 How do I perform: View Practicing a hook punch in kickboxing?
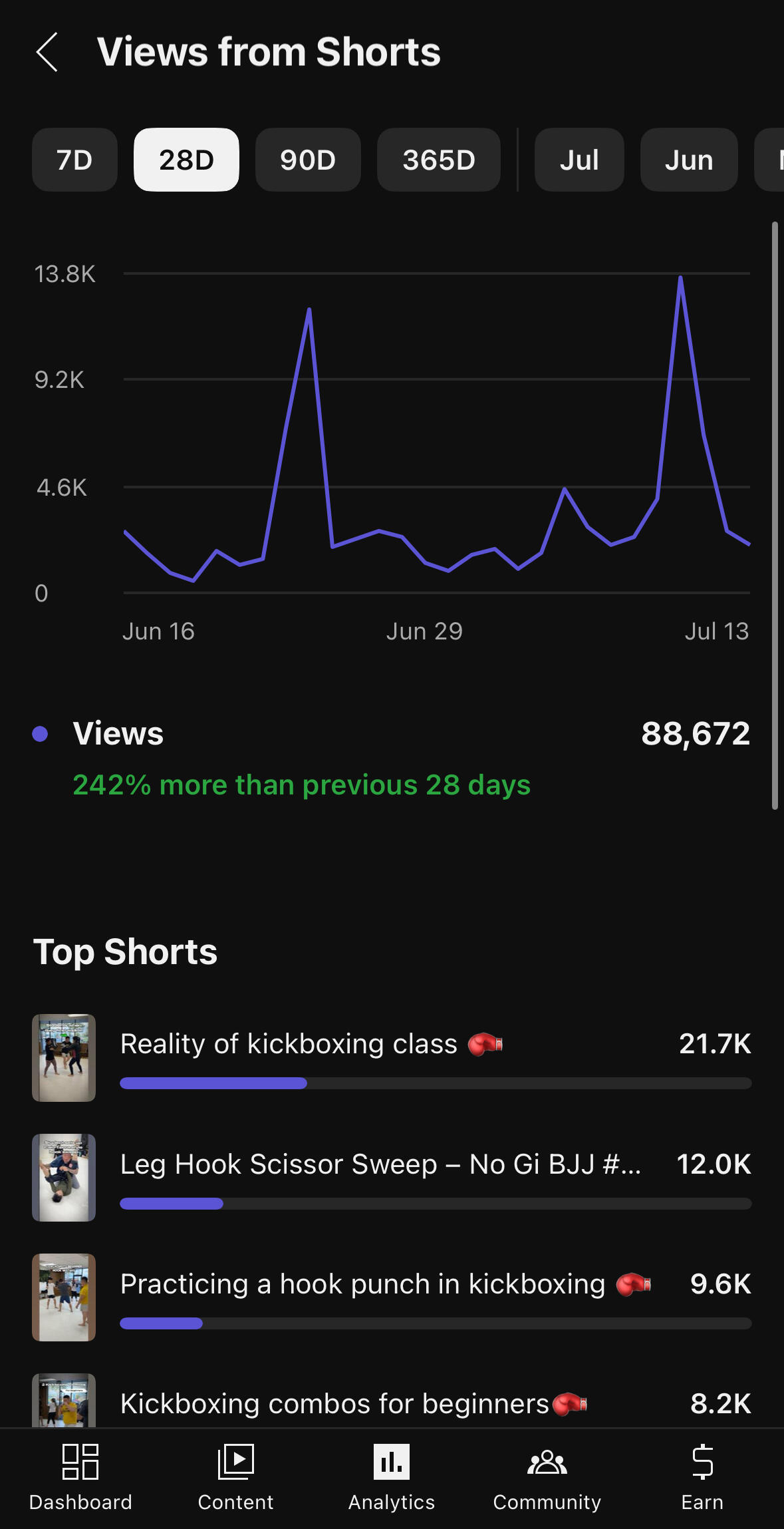pos(362,1284)
